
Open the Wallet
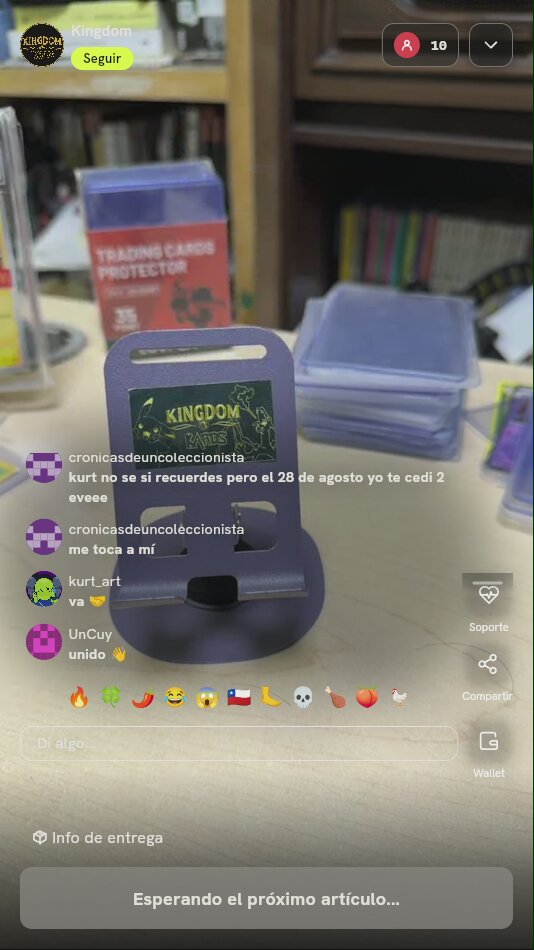click(489, 752)
